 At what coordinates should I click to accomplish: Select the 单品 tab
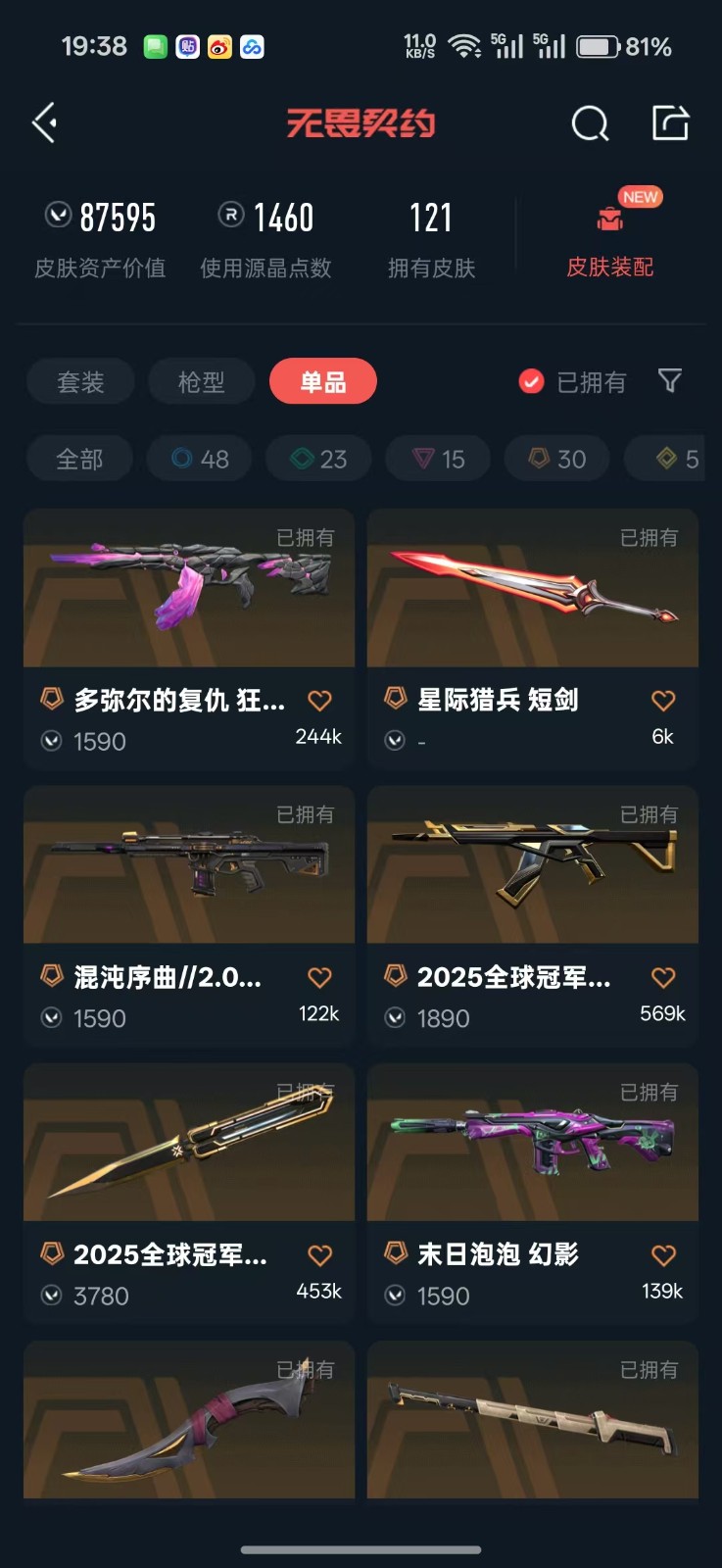pos(323,382)
